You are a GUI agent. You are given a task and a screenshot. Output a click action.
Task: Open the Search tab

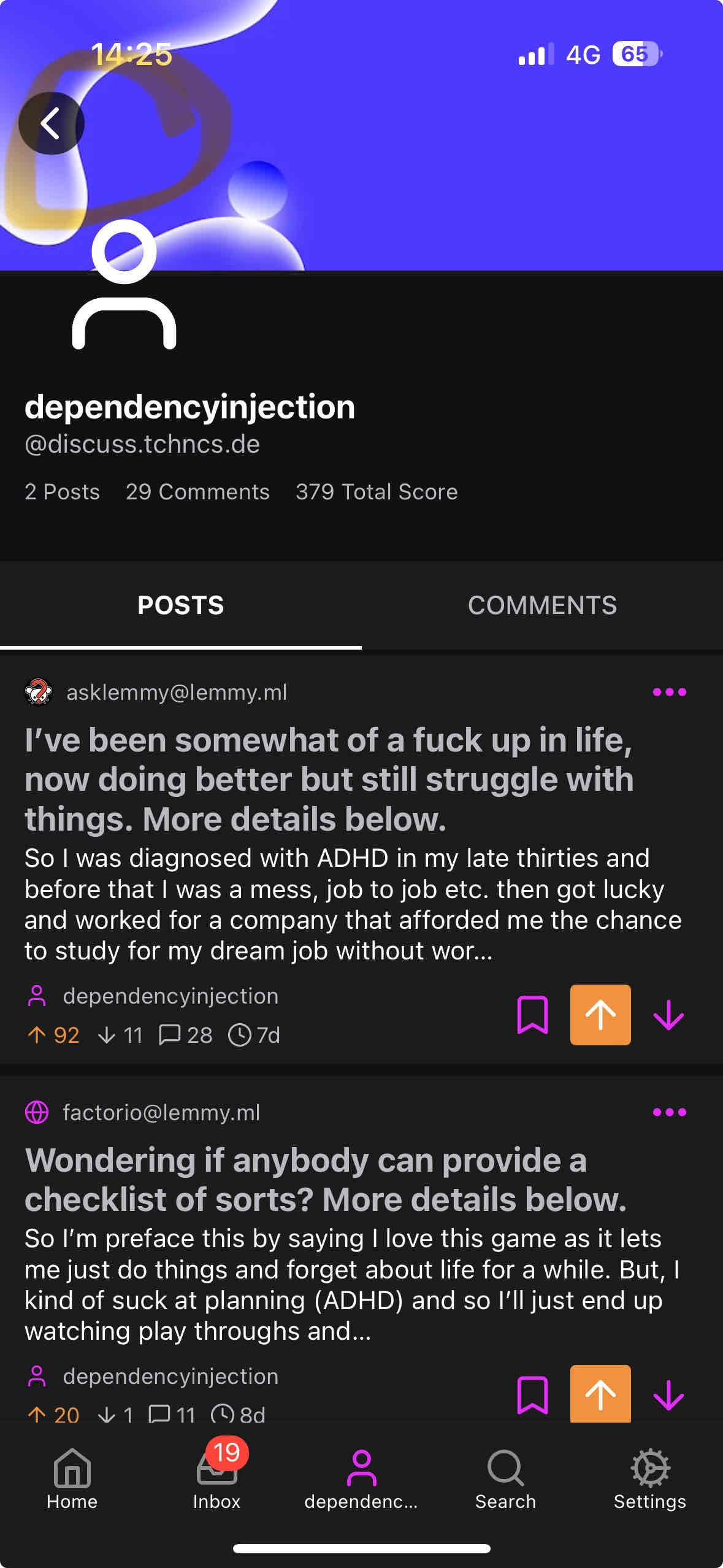pyautogui.click(x=505, y=1480)
